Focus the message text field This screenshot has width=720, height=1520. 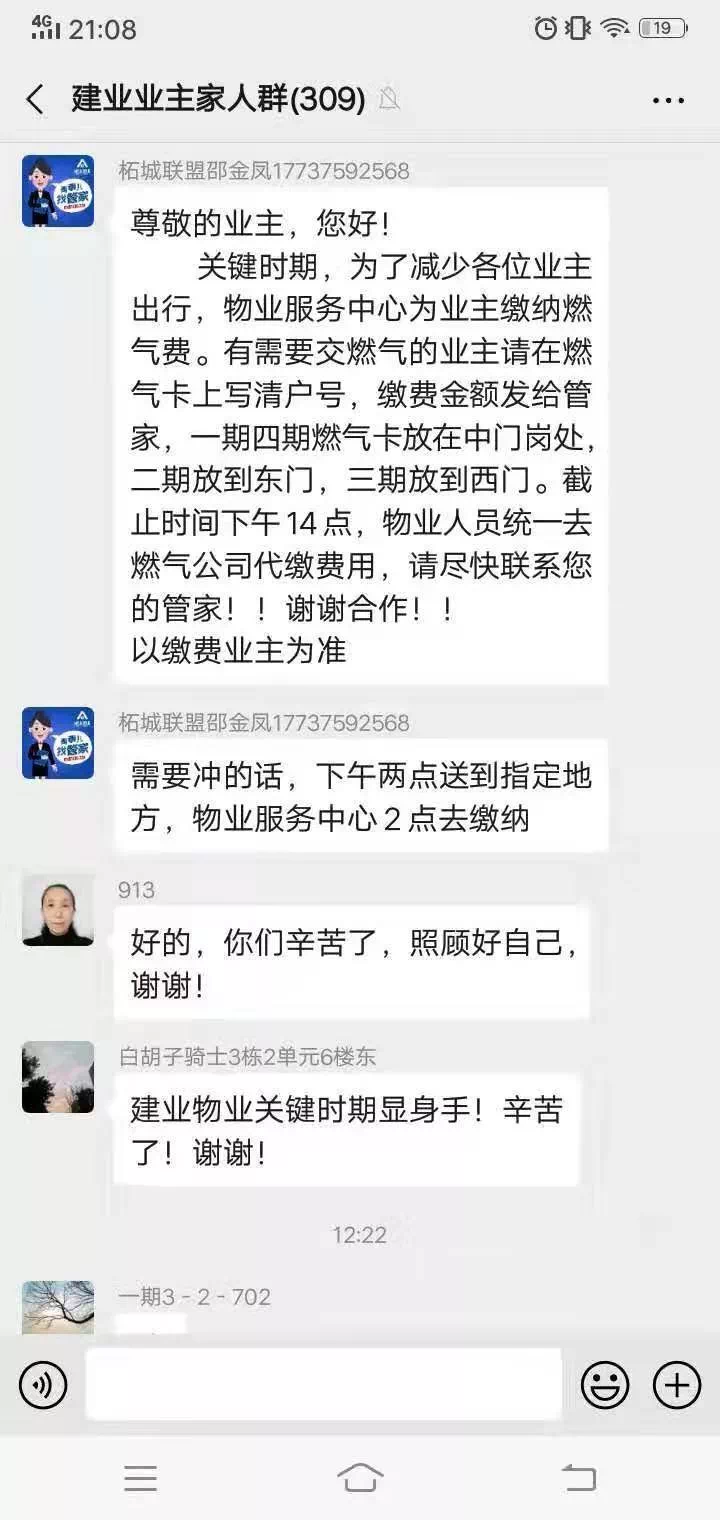(323, 1384)
